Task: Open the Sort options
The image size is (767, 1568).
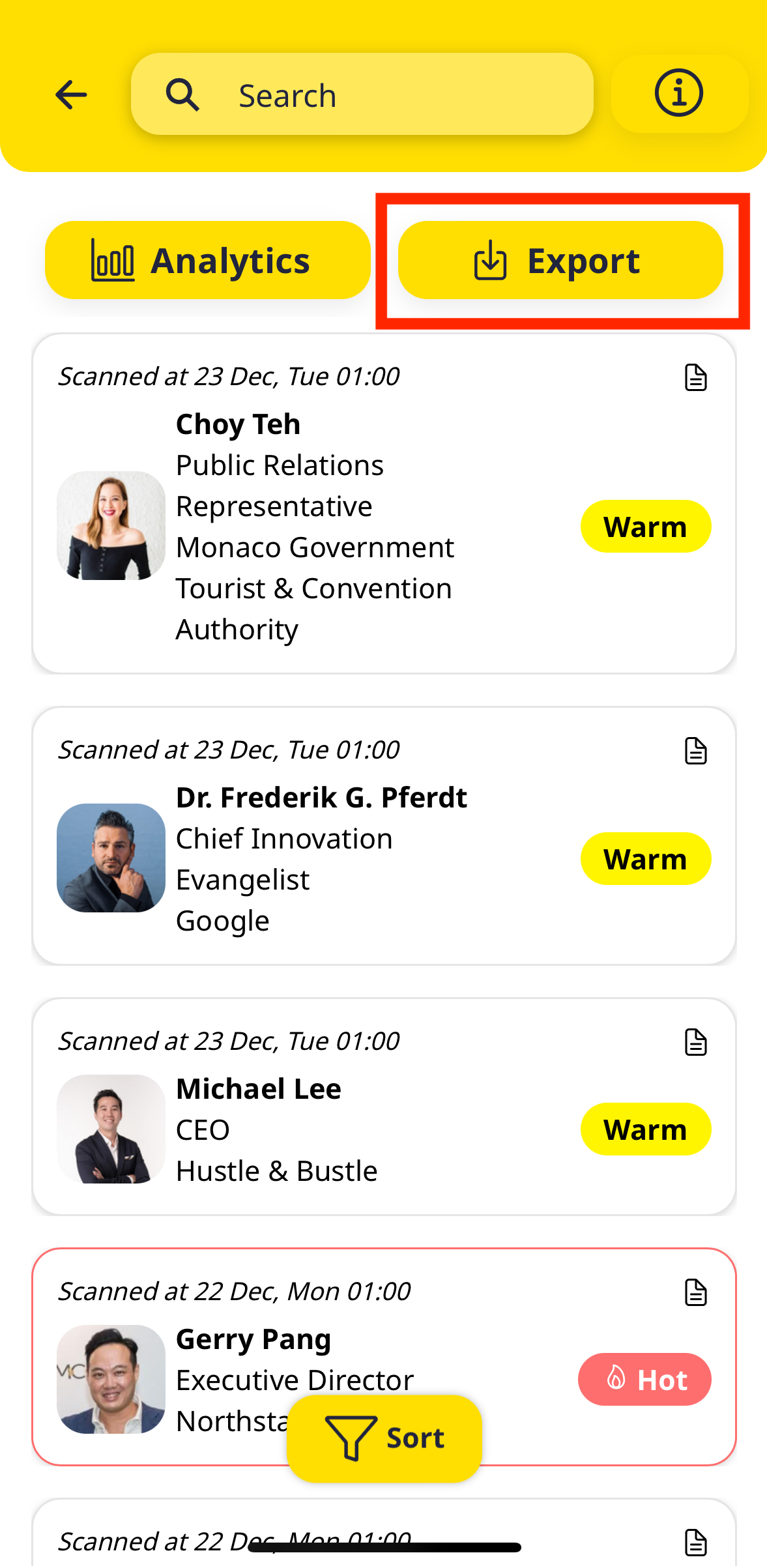Action: (384, 1438)
